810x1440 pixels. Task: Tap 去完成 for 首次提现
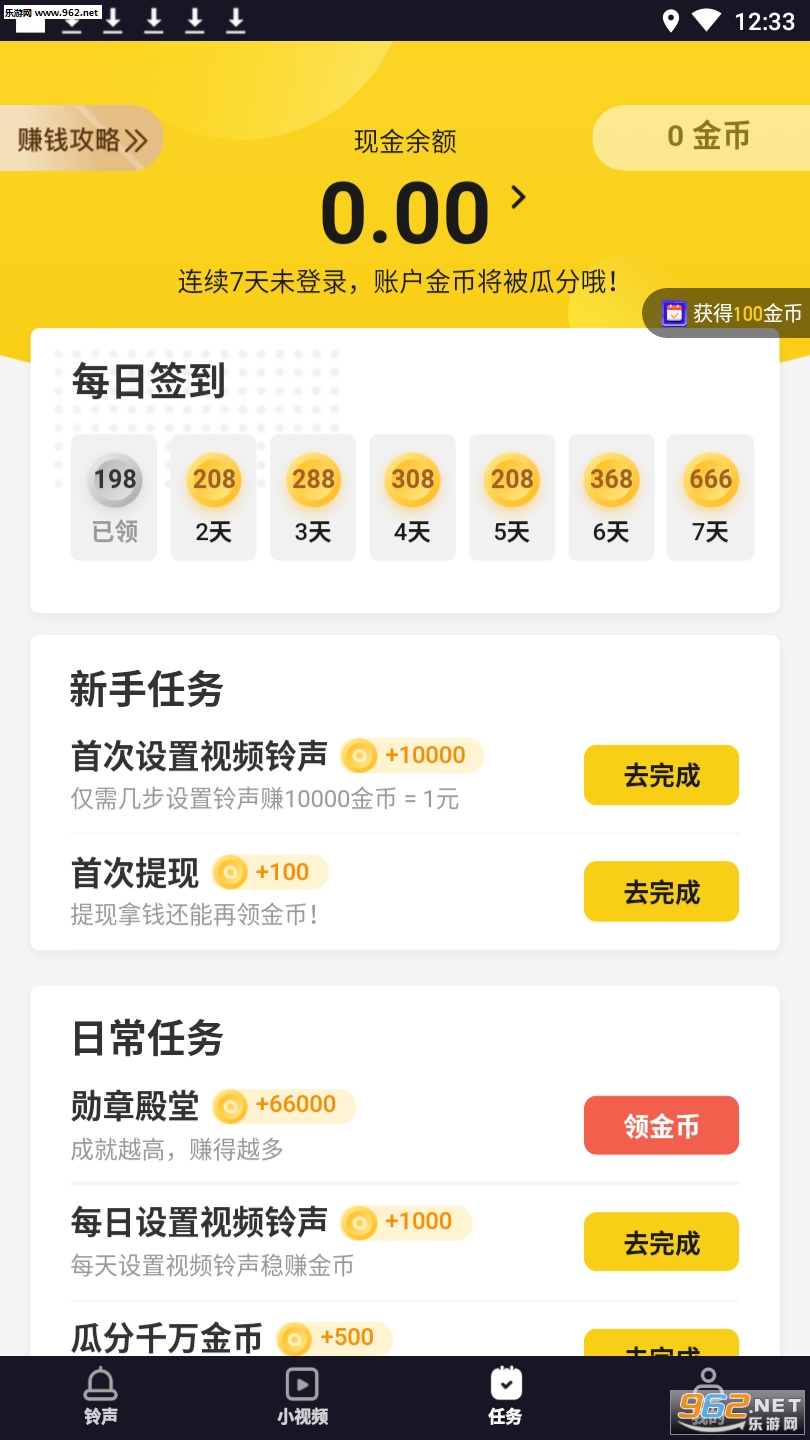coord(661,891)
